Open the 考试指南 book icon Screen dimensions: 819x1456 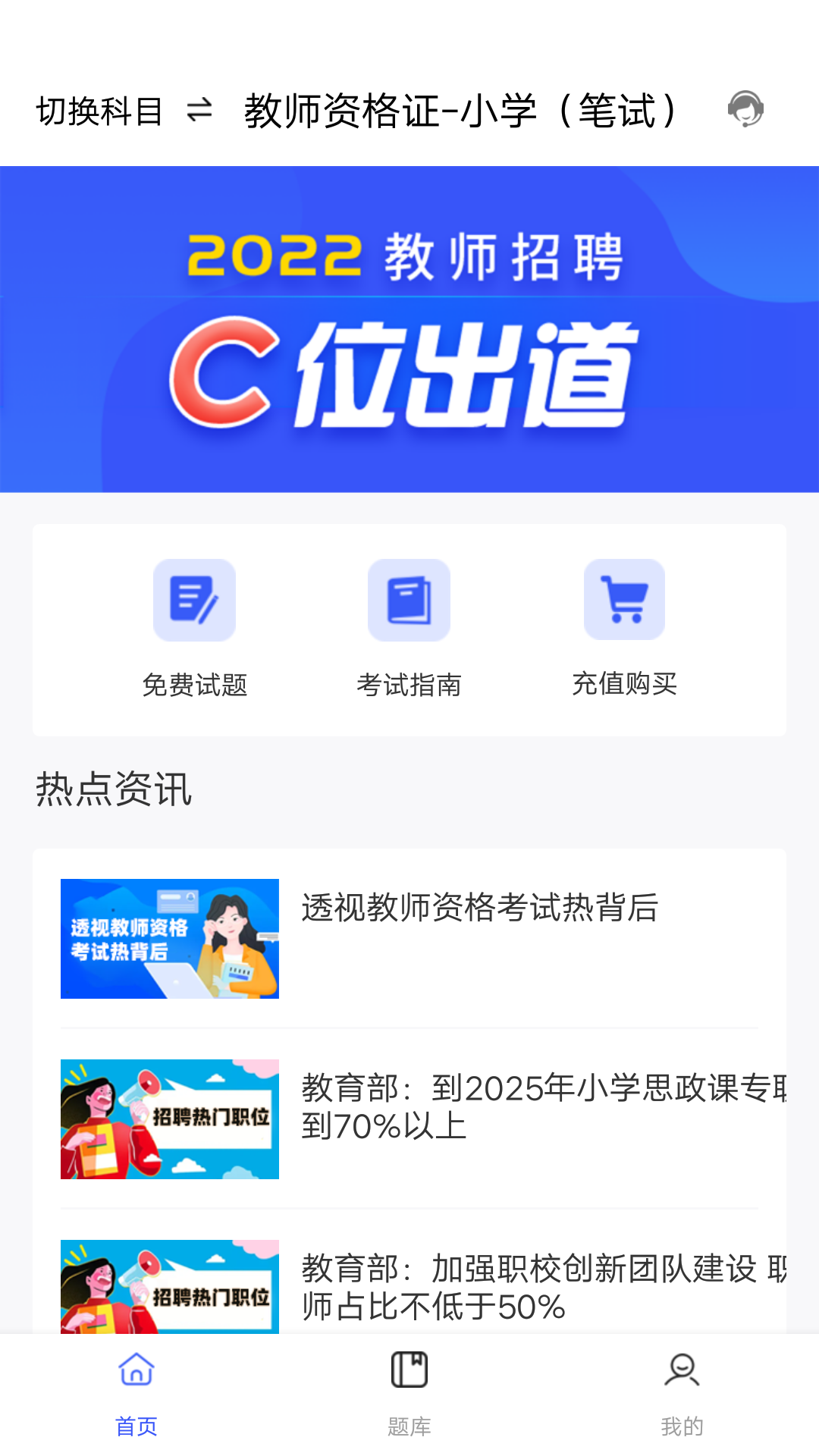(x=409, y=600)
